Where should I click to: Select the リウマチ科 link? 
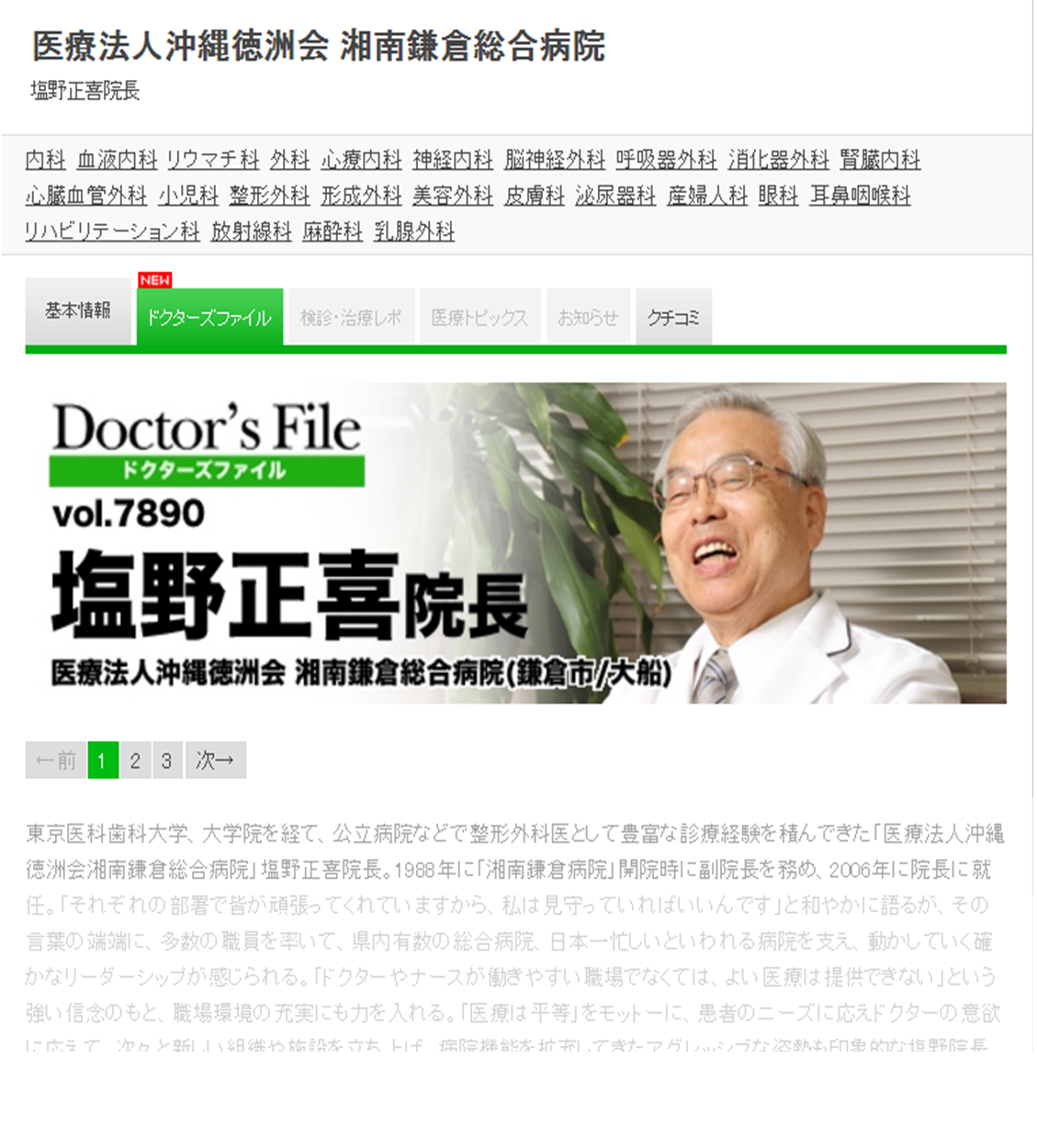pos(213,160)
